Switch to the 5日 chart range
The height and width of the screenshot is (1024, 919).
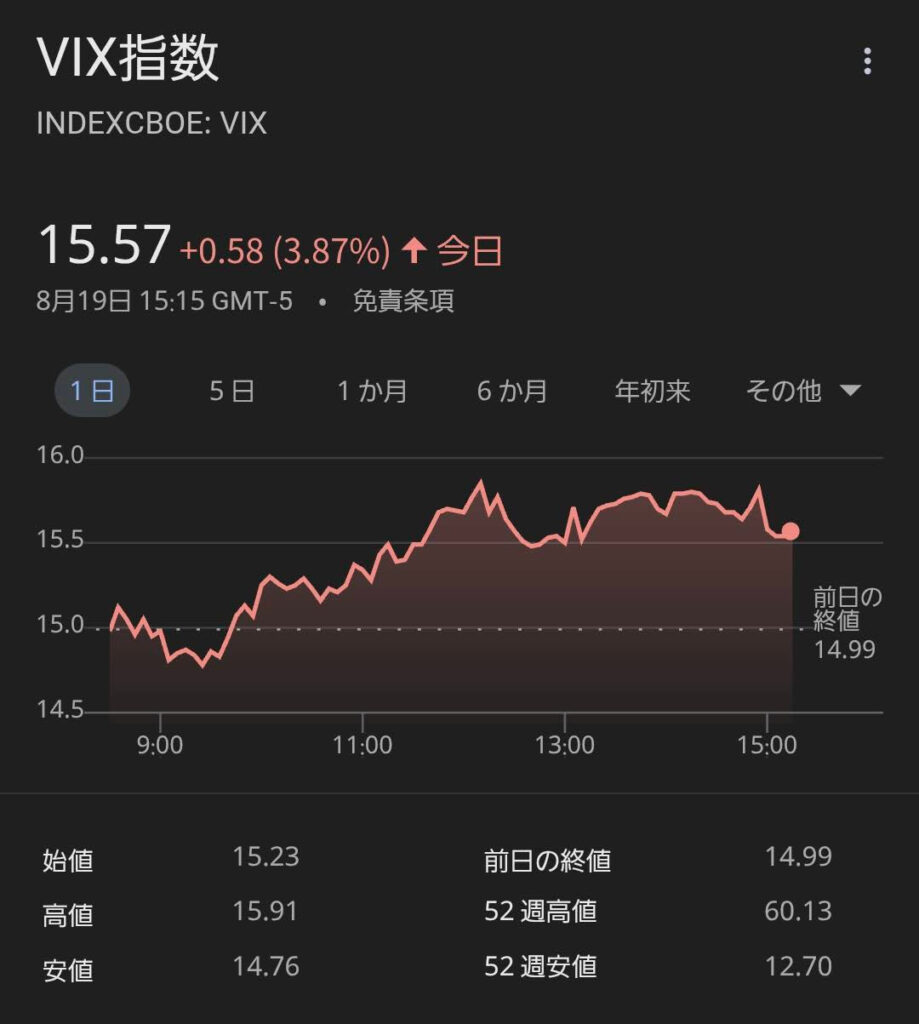click(232, 390)
